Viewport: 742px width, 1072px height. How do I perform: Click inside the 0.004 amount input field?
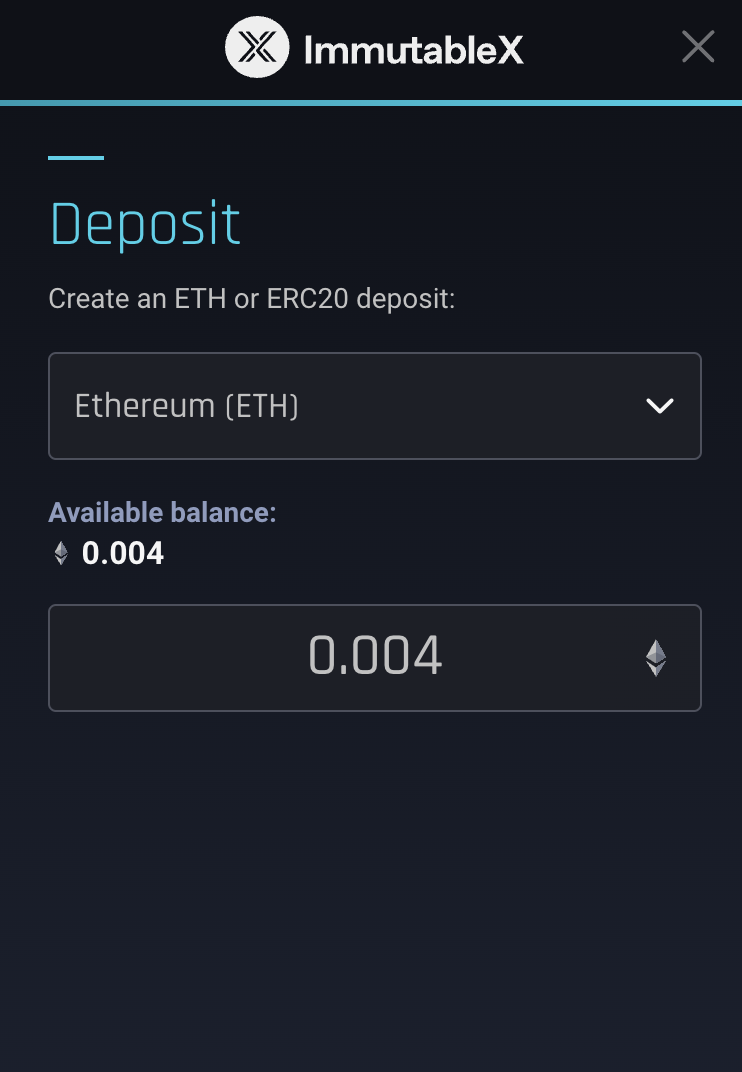(x=375, y=658)
